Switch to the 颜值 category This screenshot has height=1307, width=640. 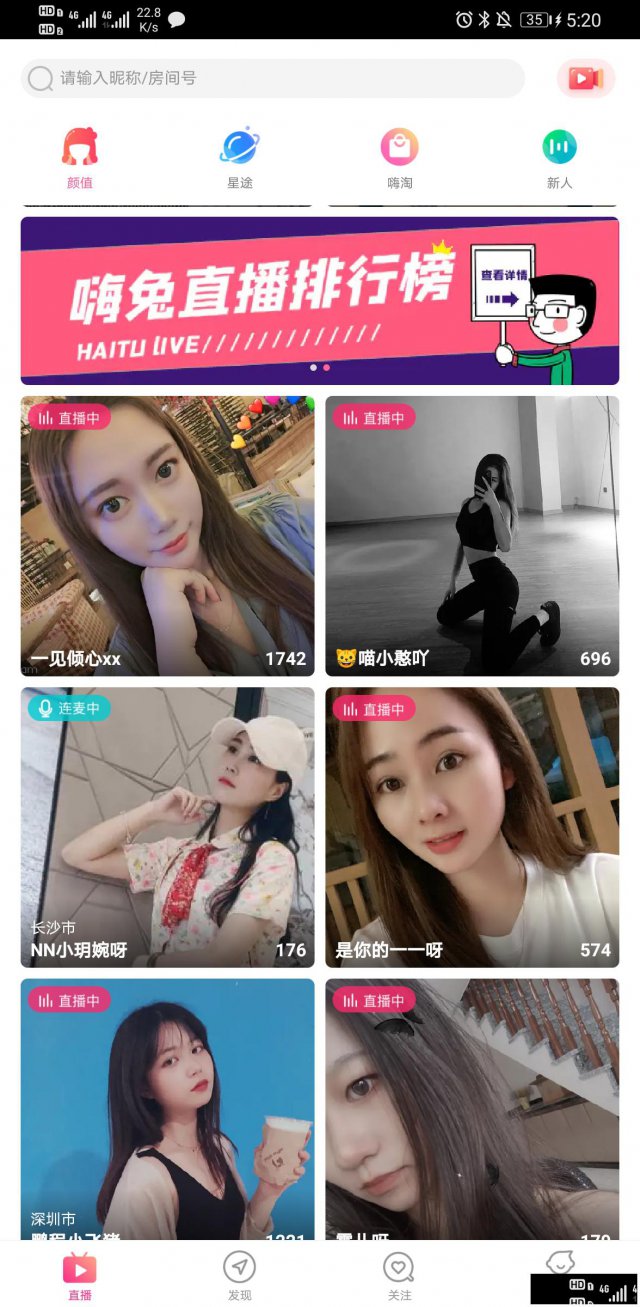tap(80, 158)
